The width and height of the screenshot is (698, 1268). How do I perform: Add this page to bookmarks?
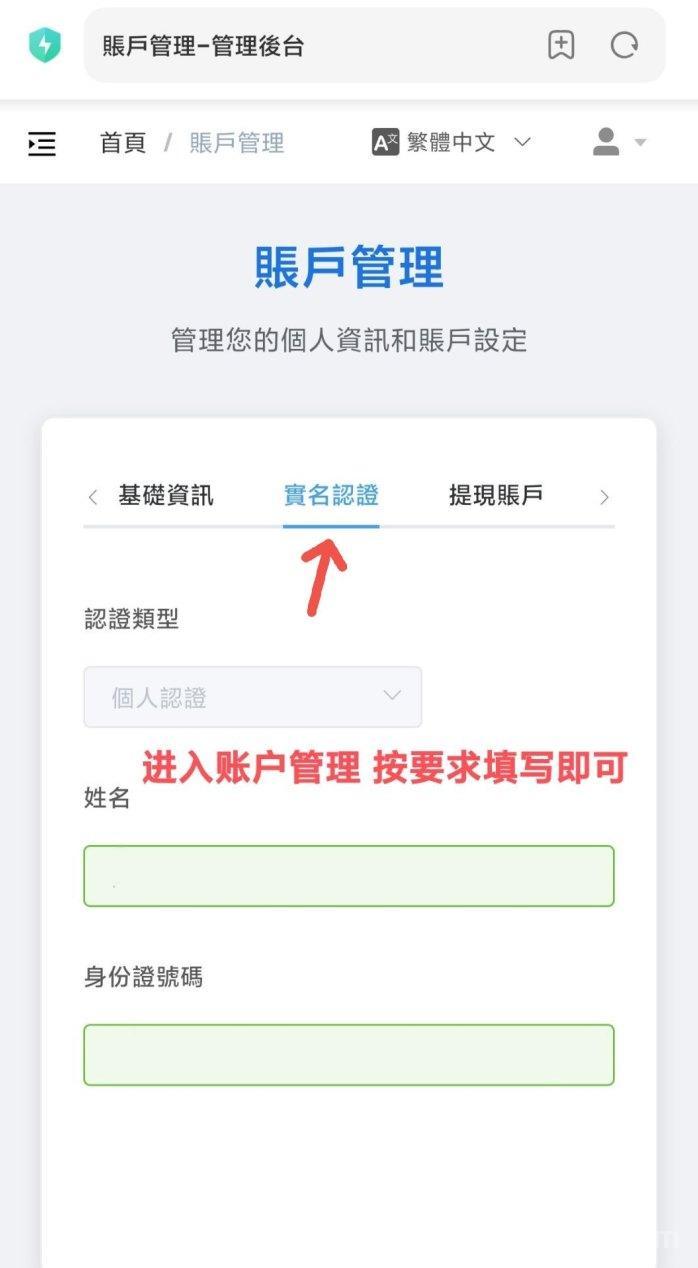pos(561,45)
